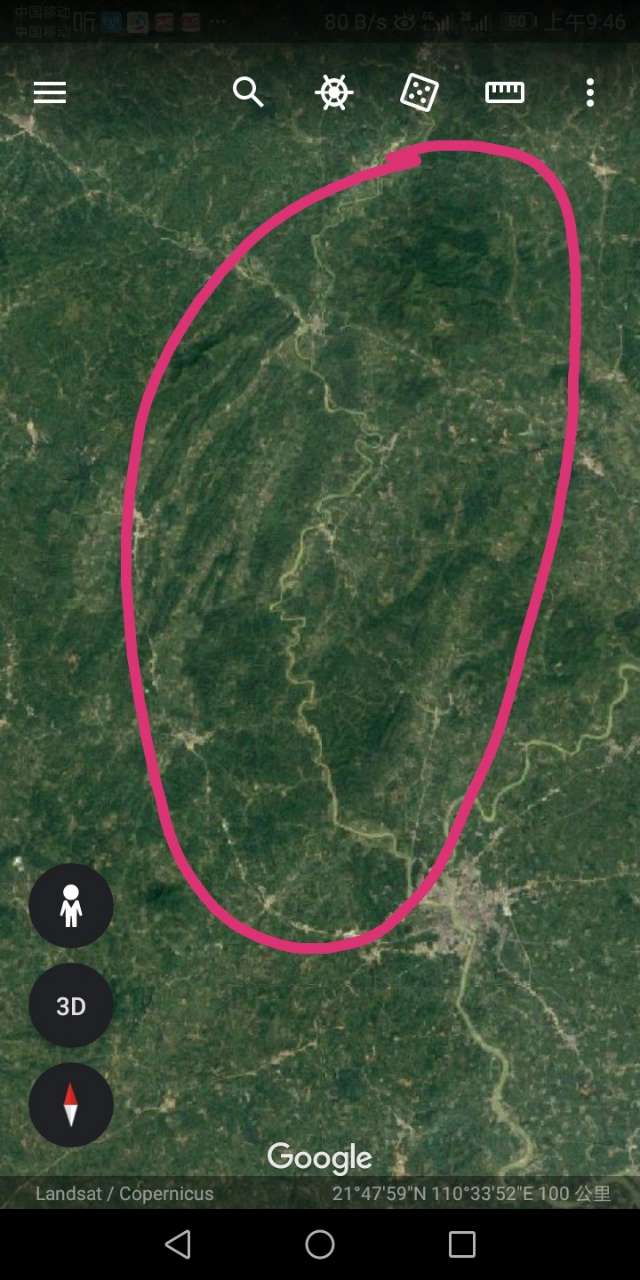Image resolution: width=640 pixels, height=1280 pixels.
Task: Go back using the system back button
Action: 178,1244
